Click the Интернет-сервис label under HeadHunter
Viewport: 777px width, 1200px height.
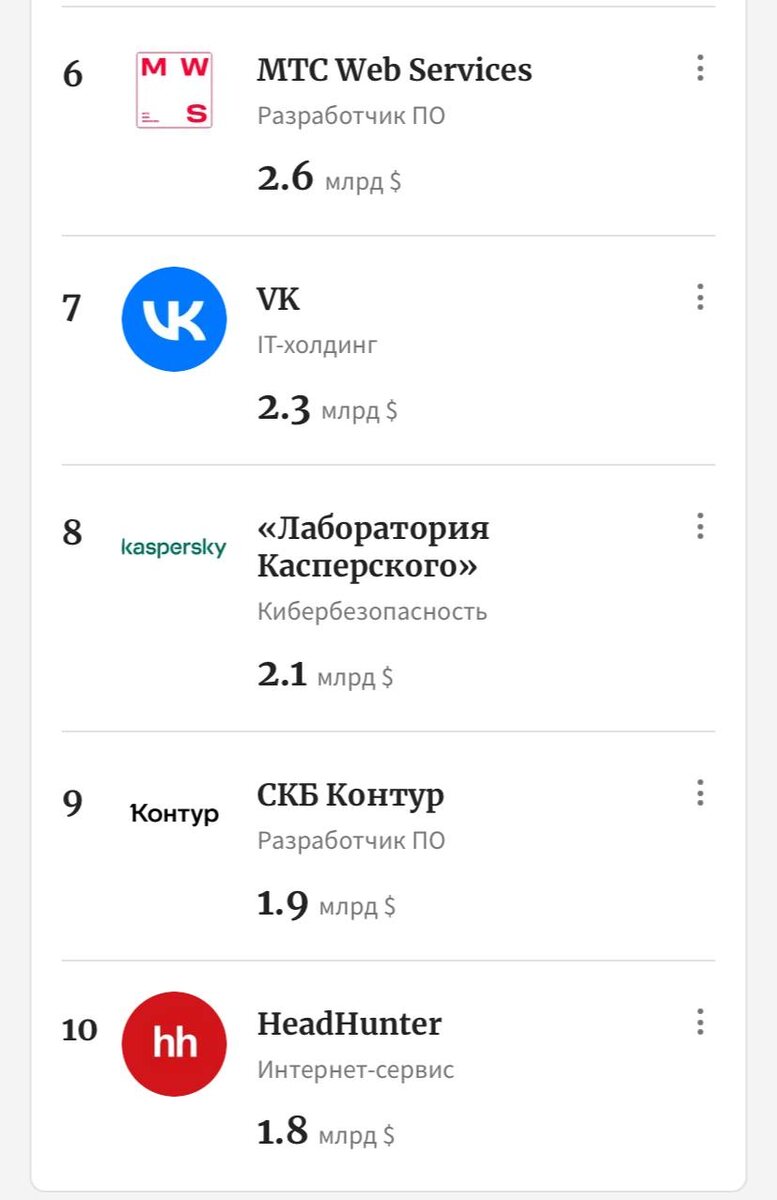[x=353, y=1069]
